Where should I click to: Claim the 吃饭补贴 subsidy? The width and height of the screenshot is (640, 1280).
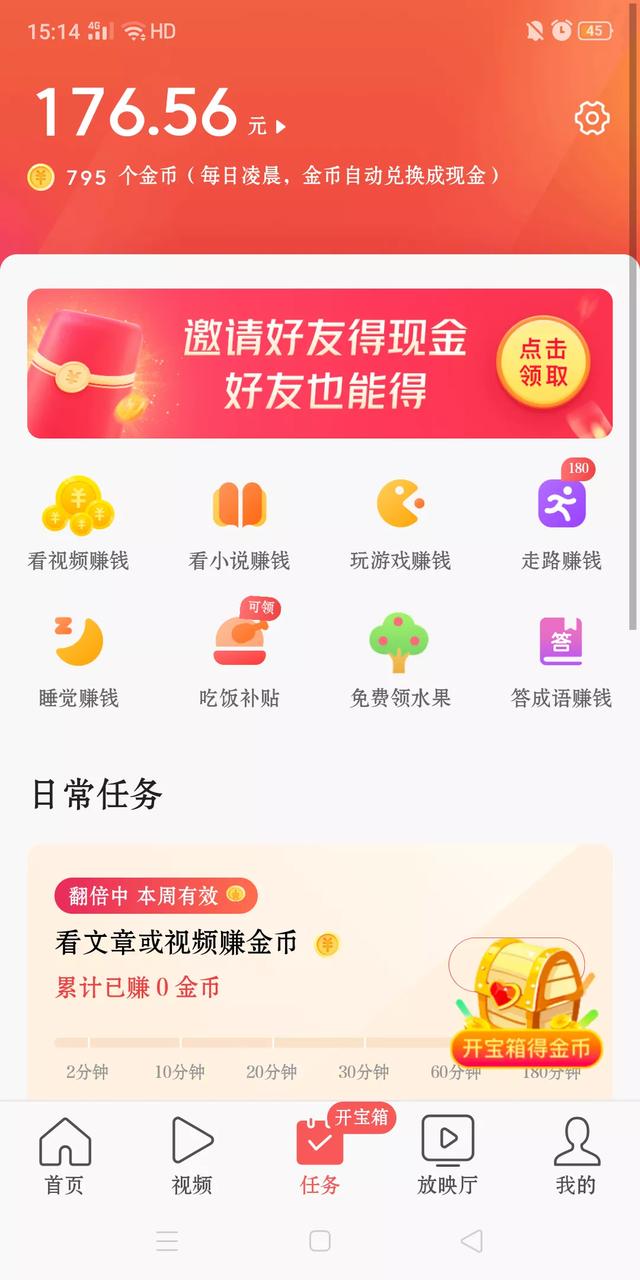coord(239,660)
